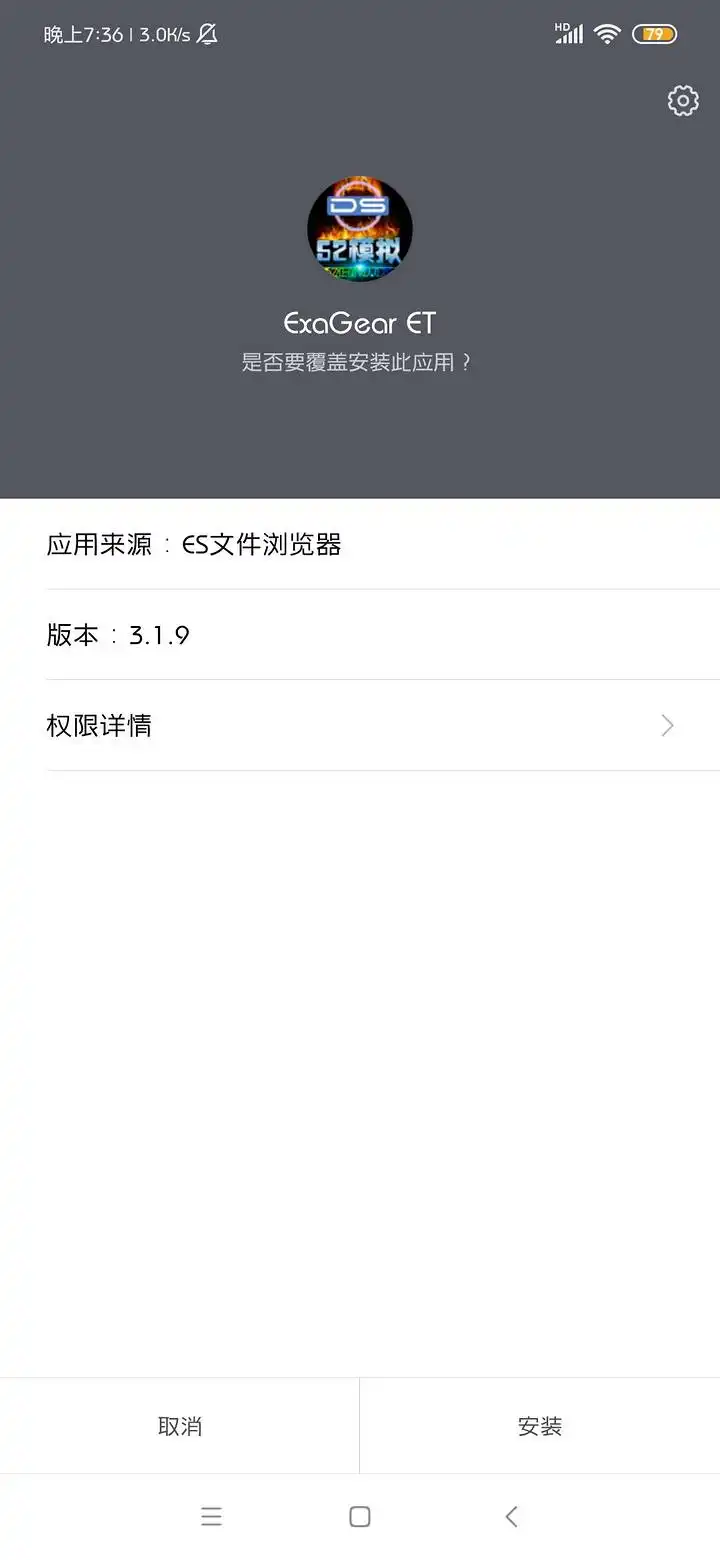Image resolution: width=720 pixels, height=1560 pixels.
Task: Go back using the system back button
Action: pos(511,1517)
